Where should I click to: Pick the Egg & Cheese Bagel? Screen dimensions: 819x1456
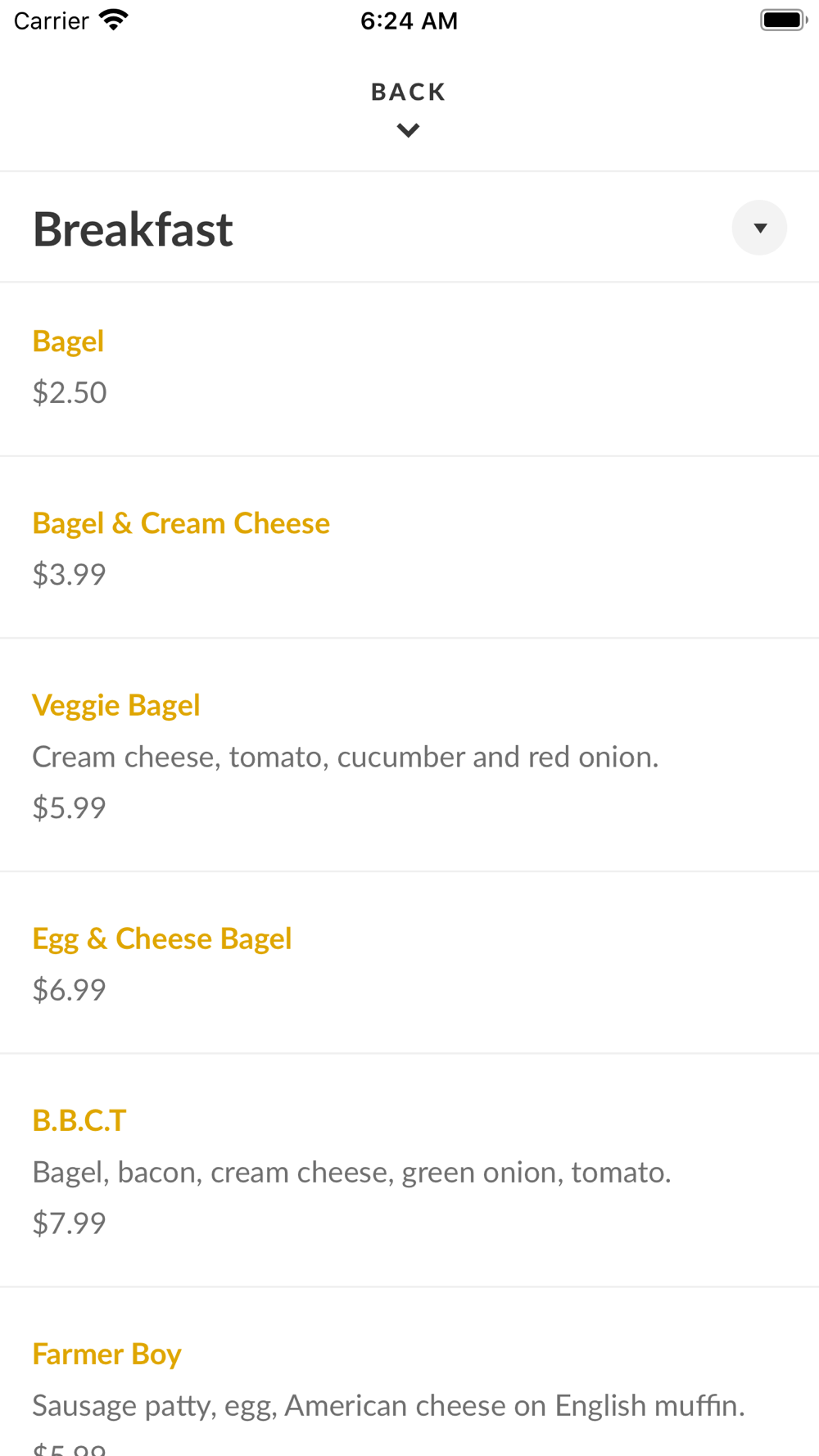[x=162, y=938]
